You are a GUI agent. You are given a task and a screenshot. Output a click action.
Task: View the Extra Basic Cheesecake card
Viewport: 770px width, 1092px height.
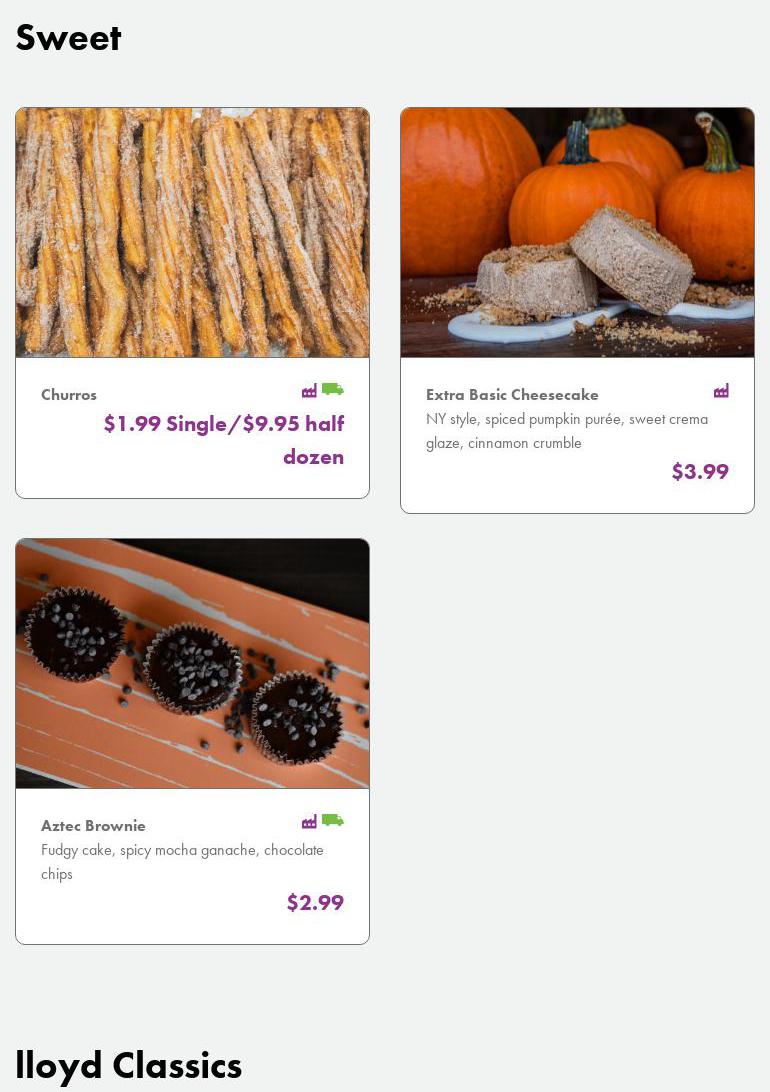[577, 310]
